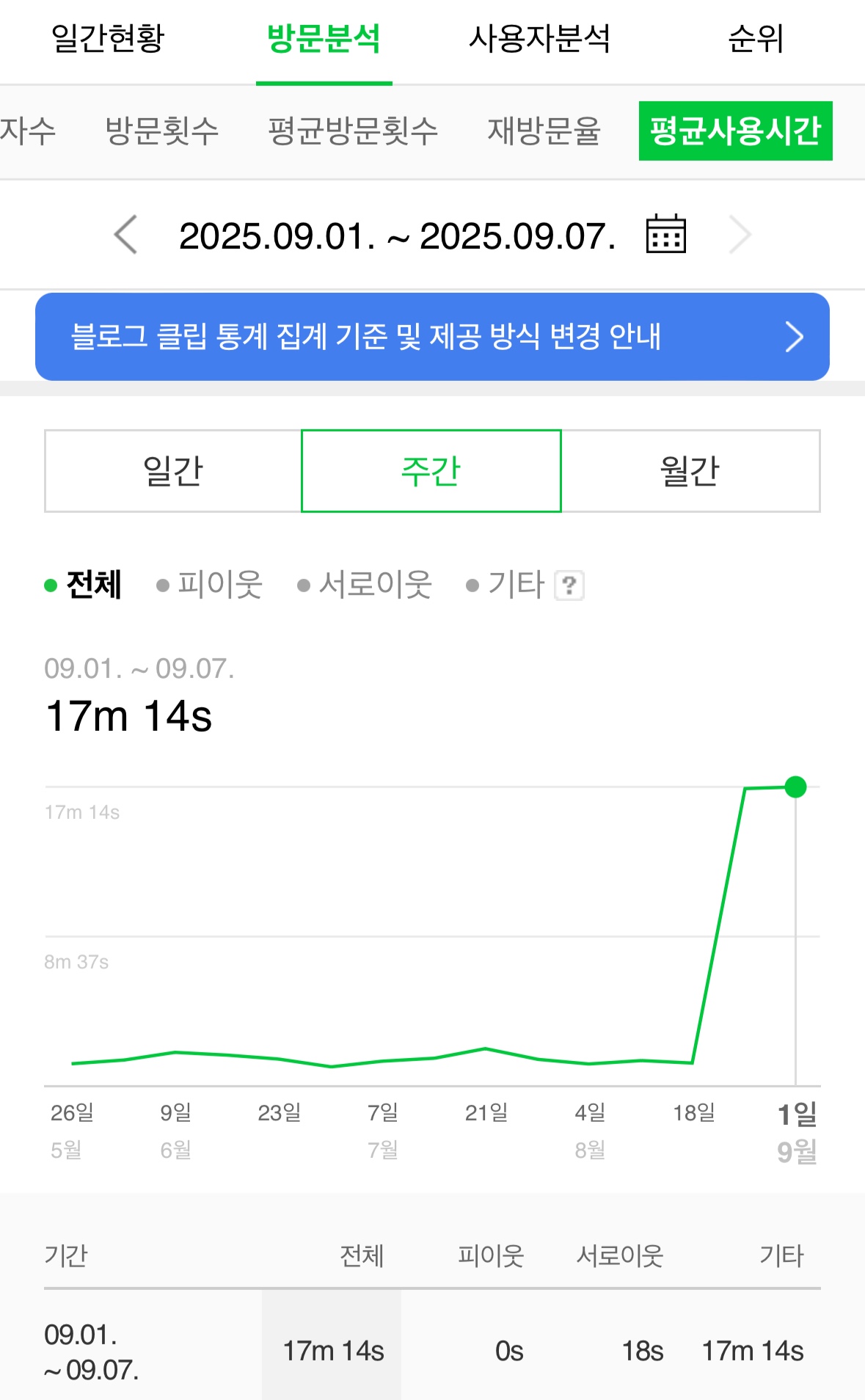The image size is (865, 1400).
Task: Open the calendar date picker icon
Action: pos(666,233)
